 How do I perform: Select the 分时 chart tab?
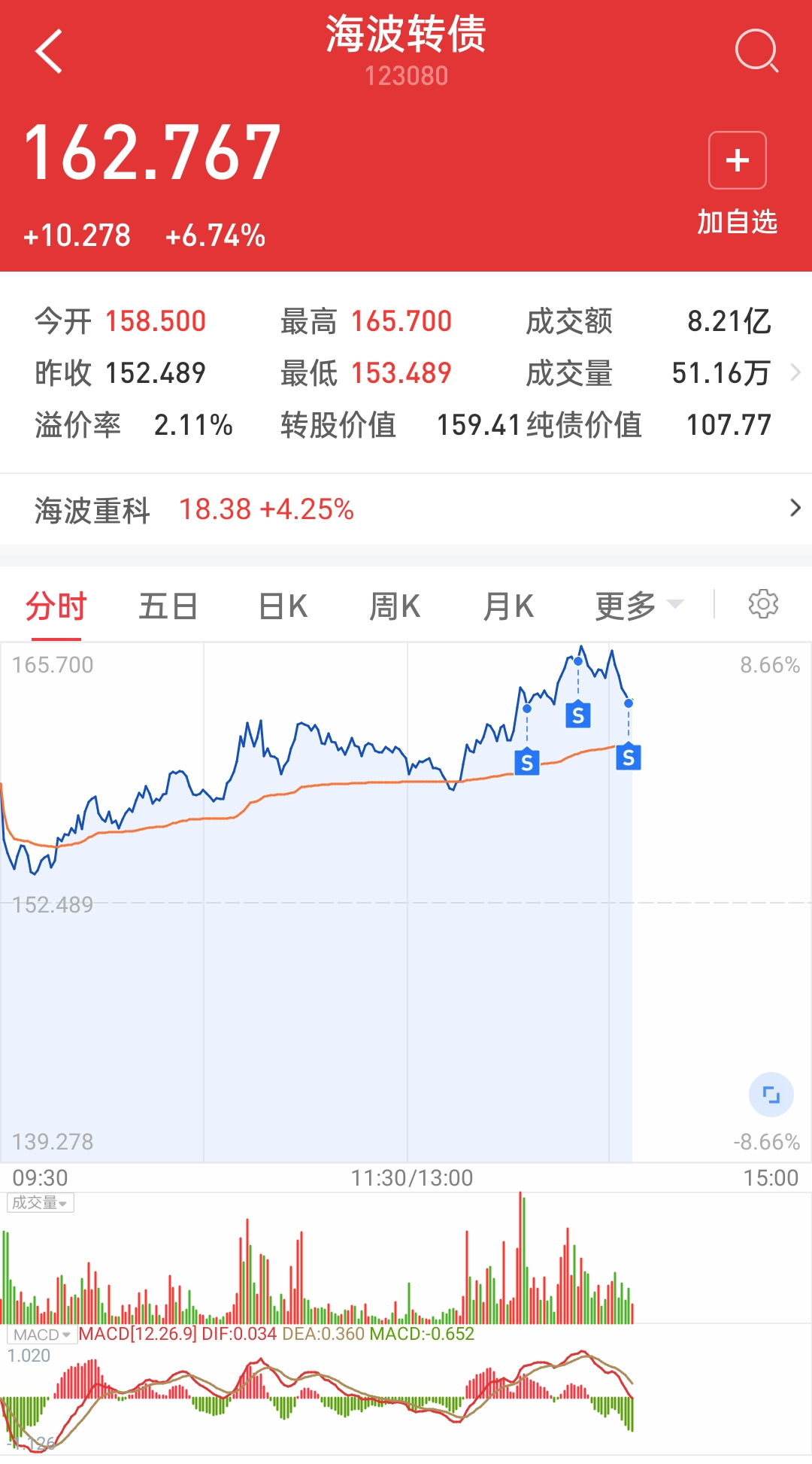tap(56, 606)
